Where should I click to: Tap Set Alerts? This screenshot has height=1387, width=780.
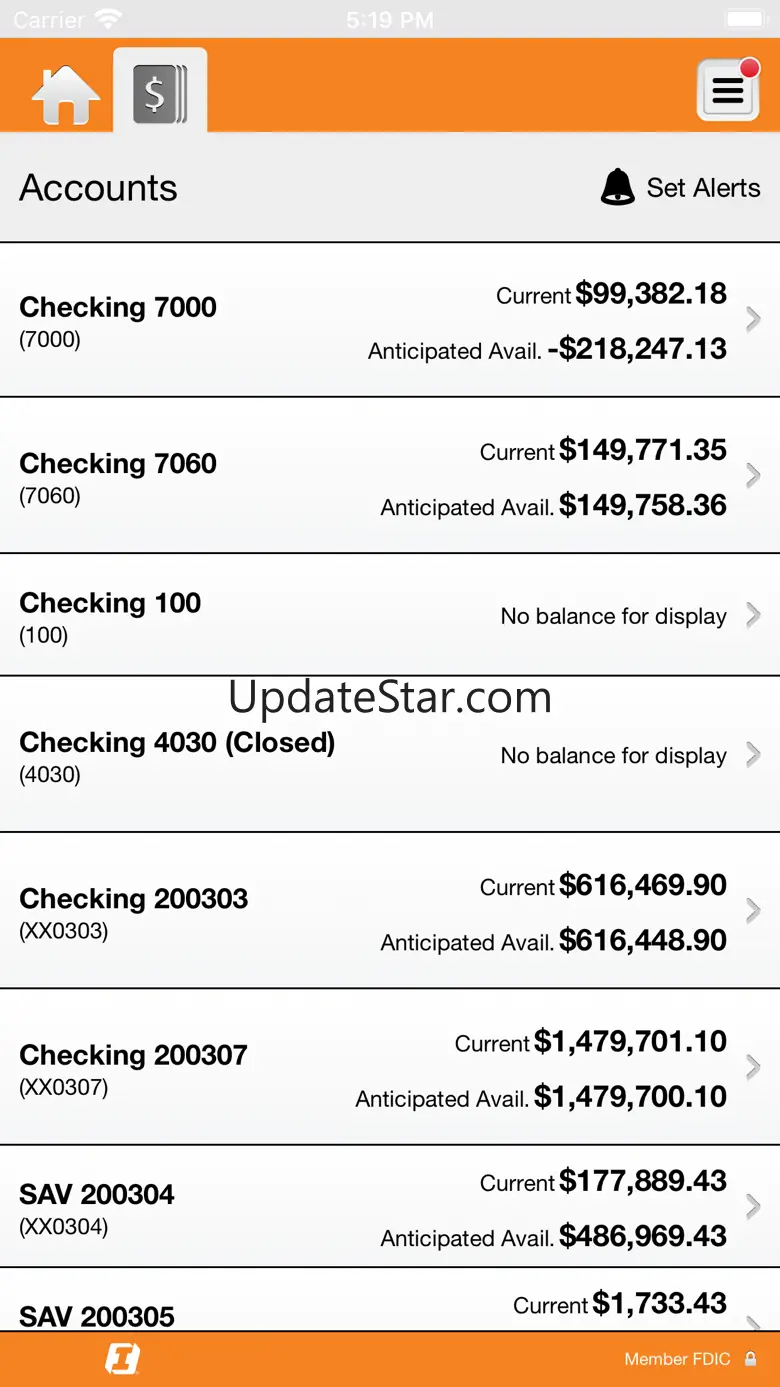681,188
